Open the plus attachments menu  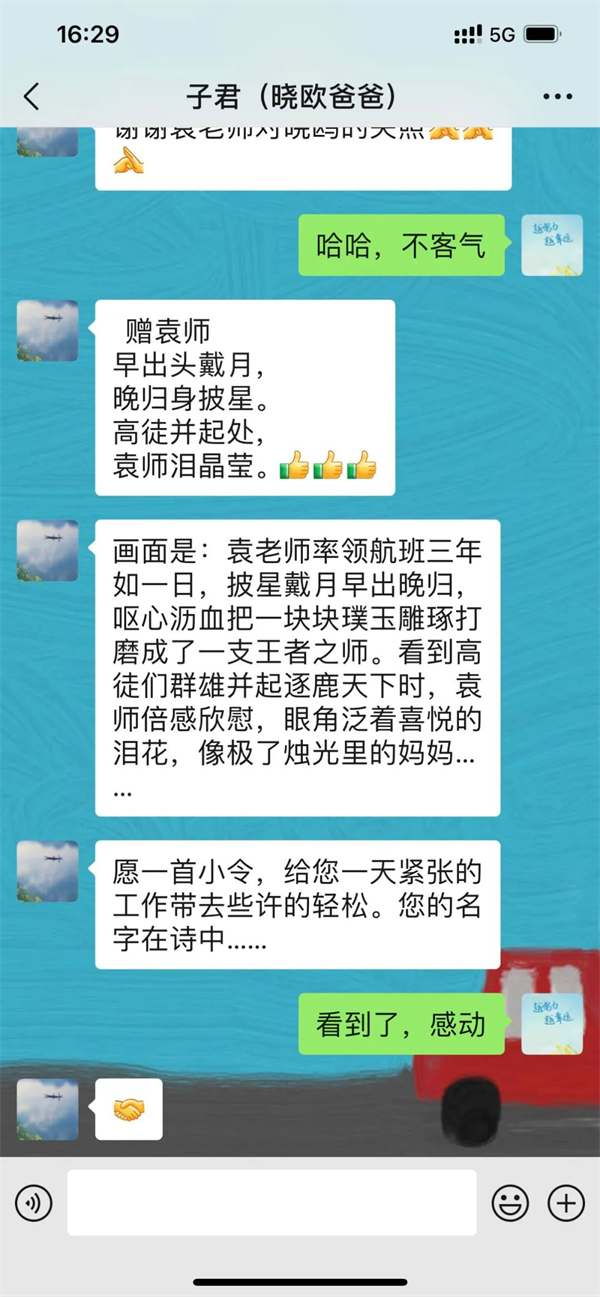click(567, 1203)
